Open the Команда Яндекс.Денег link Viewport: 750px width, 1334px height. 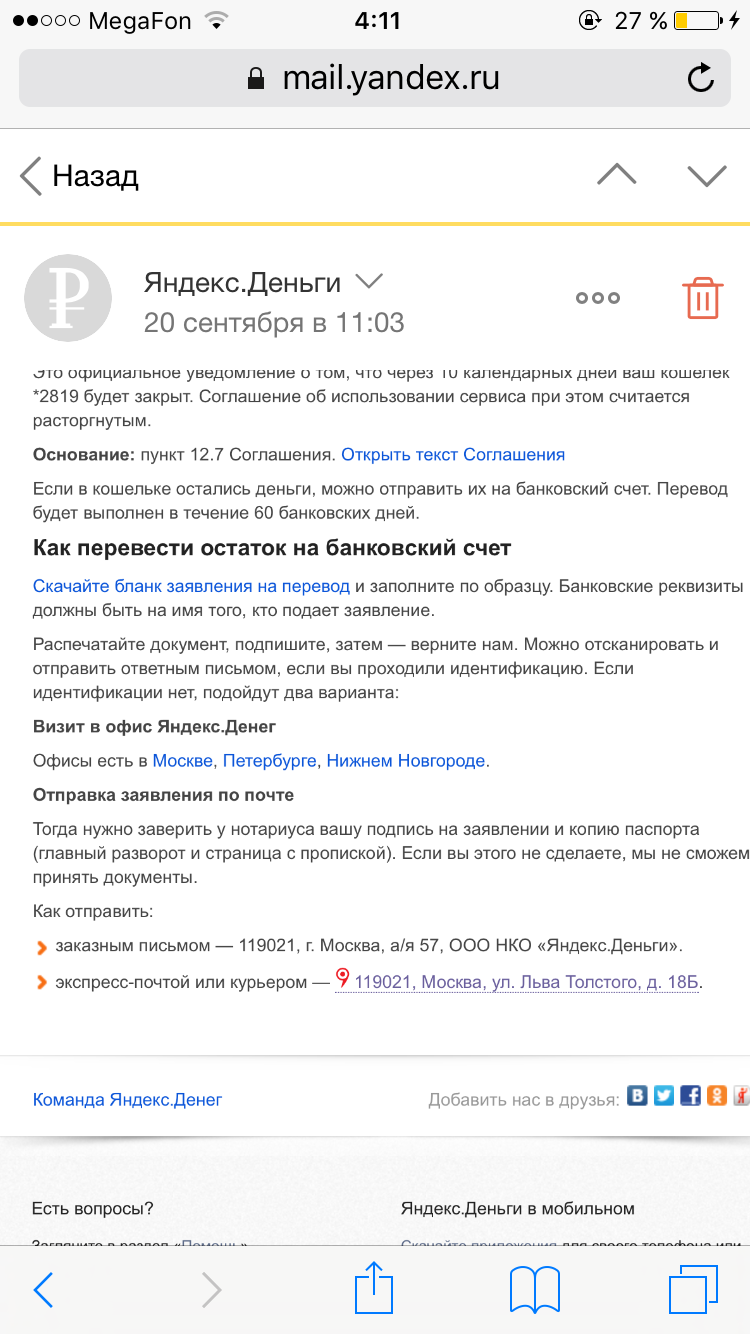(x=127, y=1099)
